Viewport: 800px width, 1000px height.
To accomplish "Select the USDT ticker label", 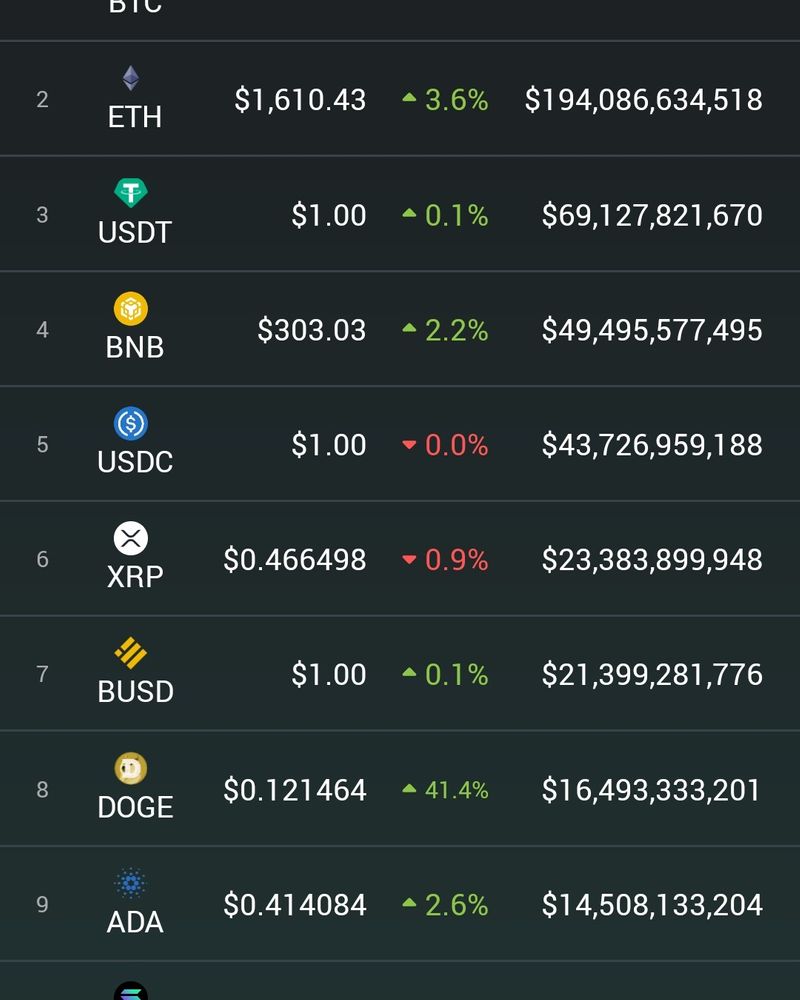I will point(136,231).
